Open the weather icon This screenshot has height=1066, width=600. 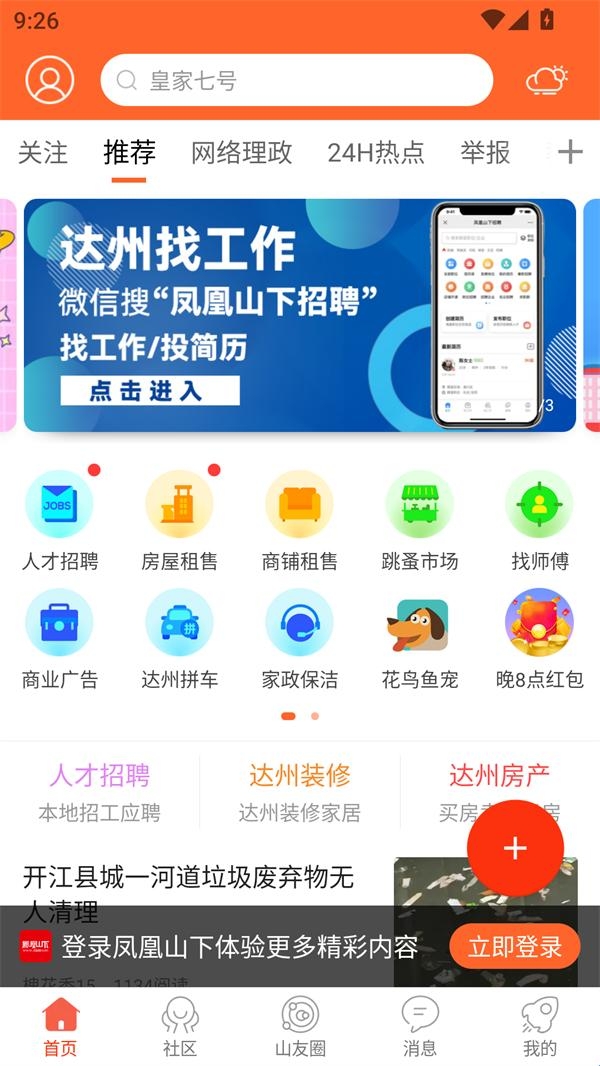click(547, 80)
